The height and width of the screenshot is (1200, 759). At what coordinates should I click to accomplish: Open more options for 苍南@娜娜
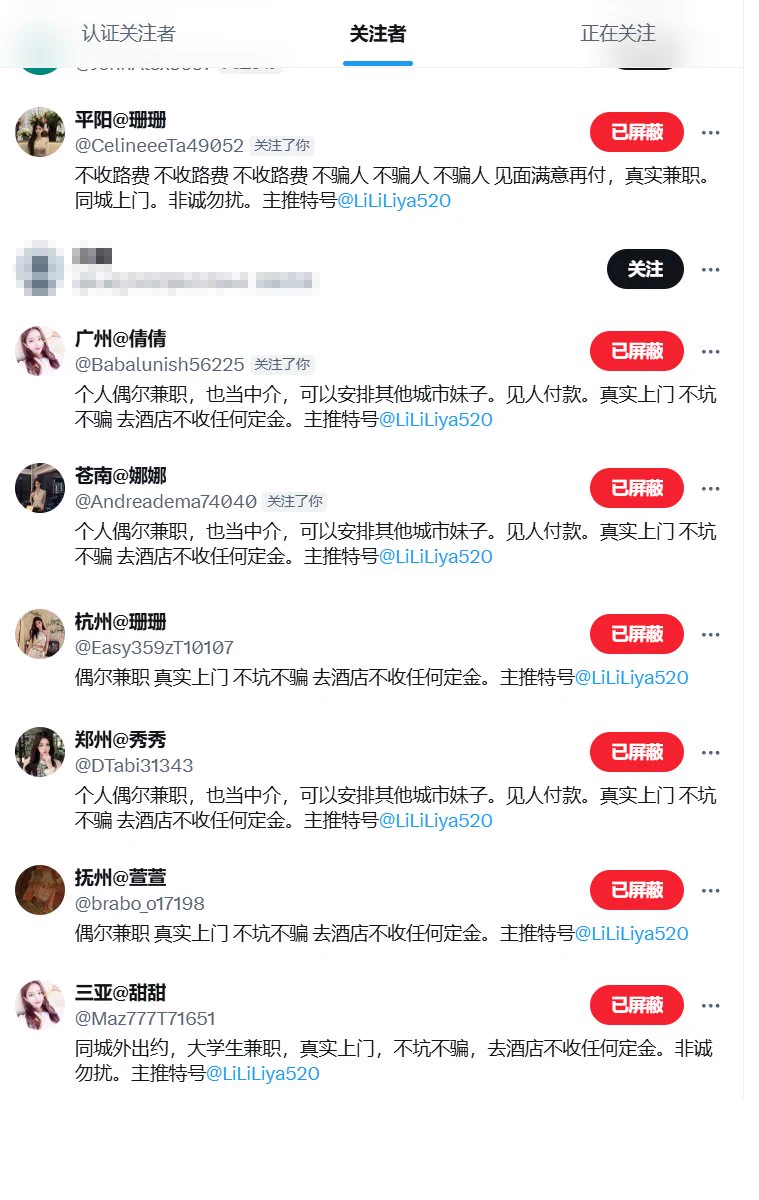click(x=711, y=488)
